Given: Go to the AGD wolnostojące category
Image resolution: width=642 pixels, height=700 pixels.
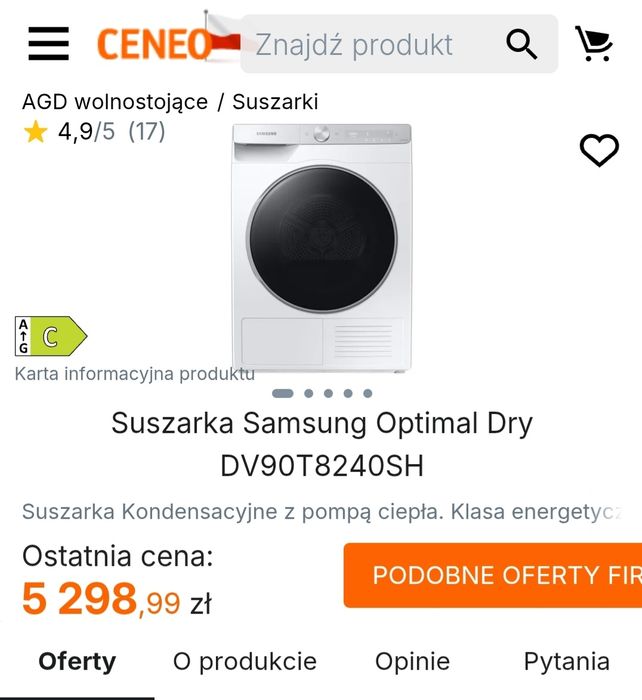Looking at the screenshot, I should 115,101.
